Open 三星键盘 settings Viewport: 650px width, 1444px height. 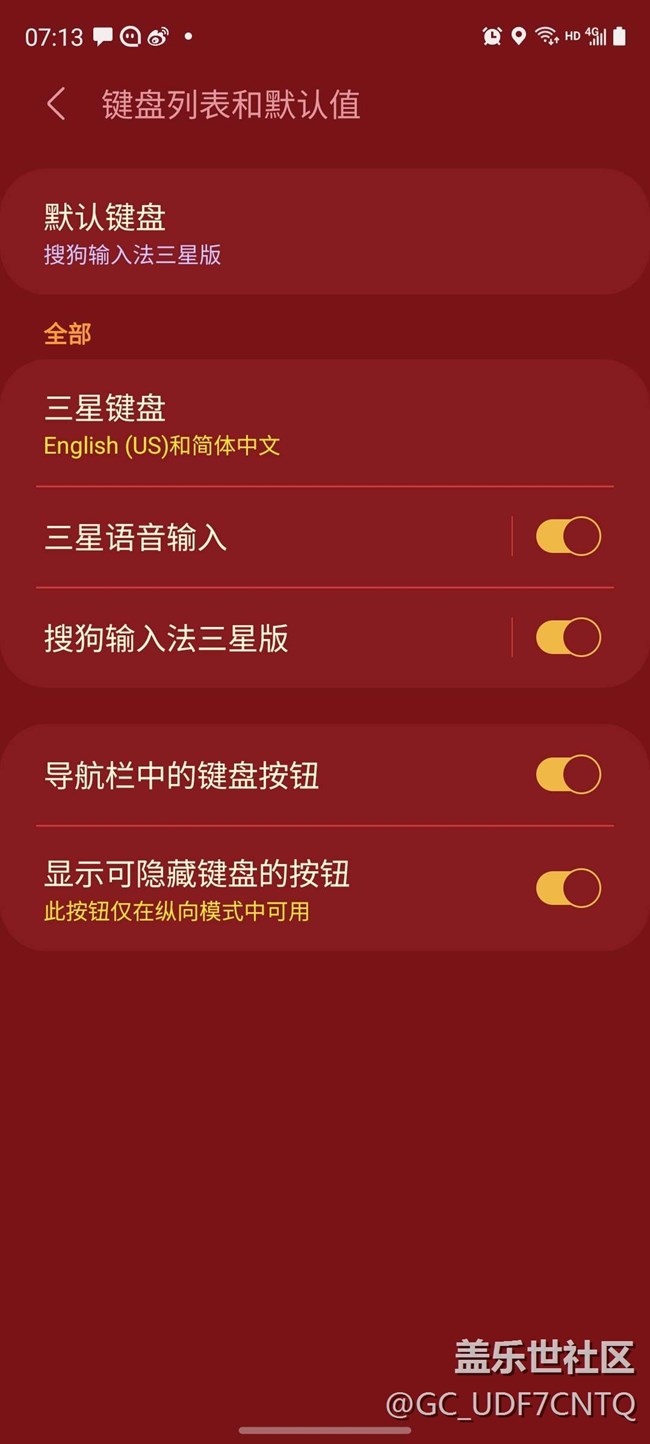click(324, 425)
